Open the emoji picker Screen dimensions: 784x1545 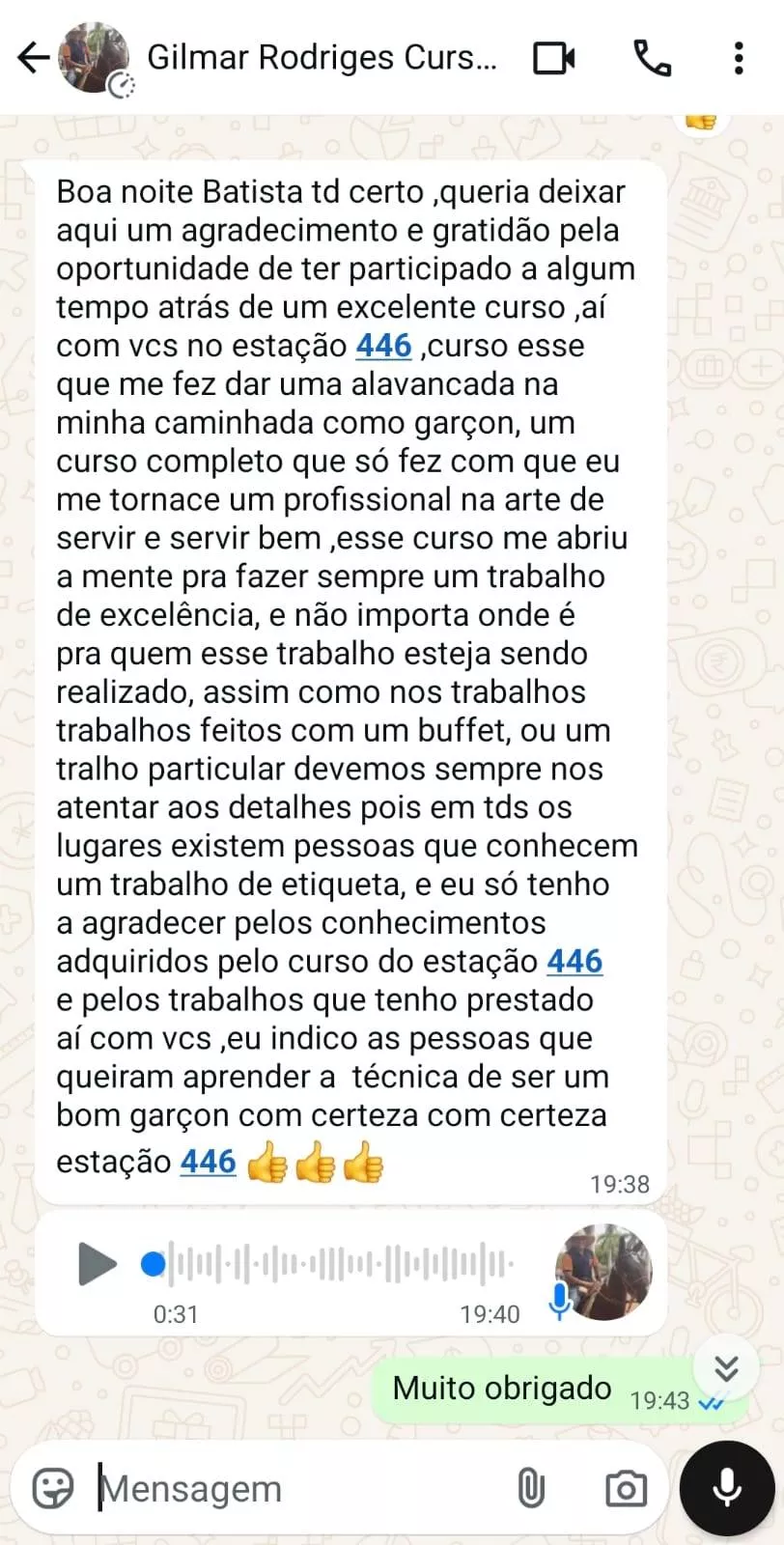pyautogui.click(x=53, y=1488)
